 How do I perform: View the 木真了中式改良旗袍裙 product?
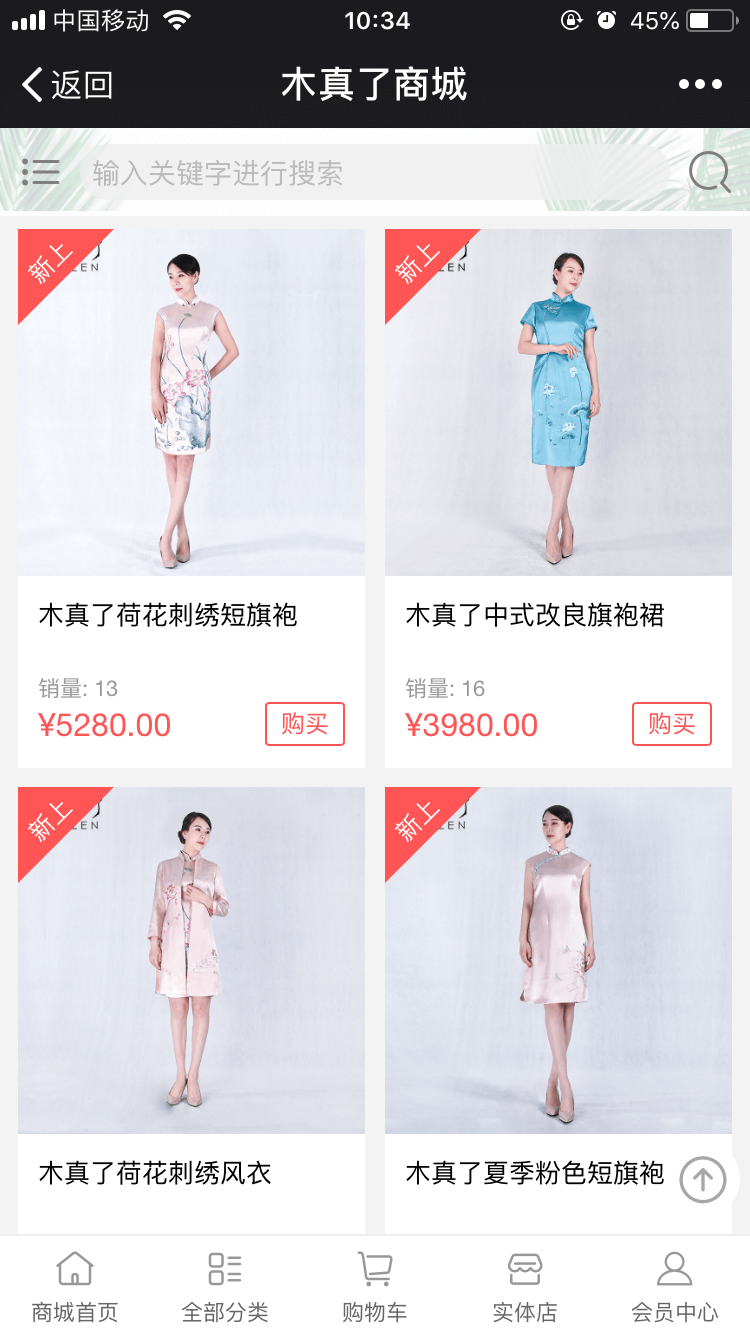[x=558, y=420]
